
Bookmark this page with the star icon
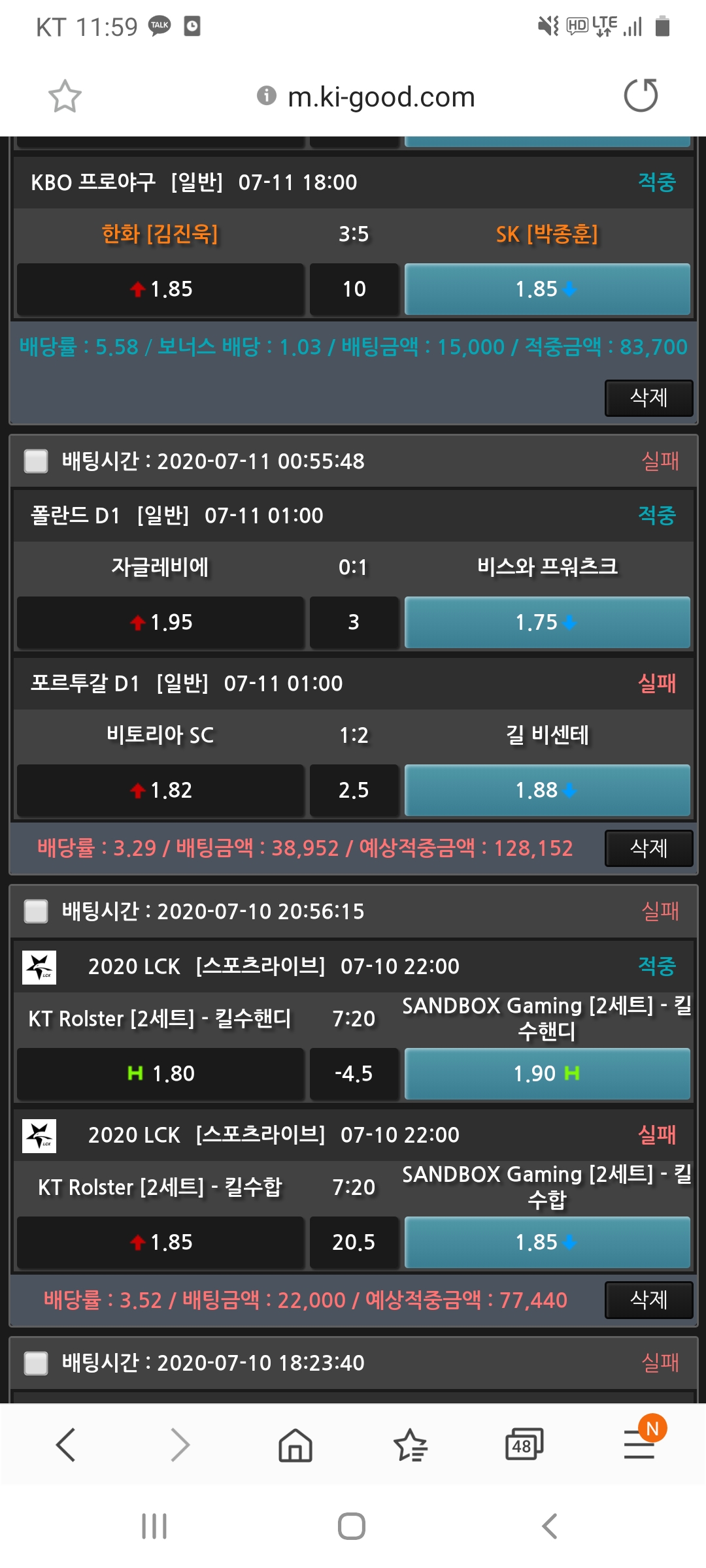(x=65, y=97)
